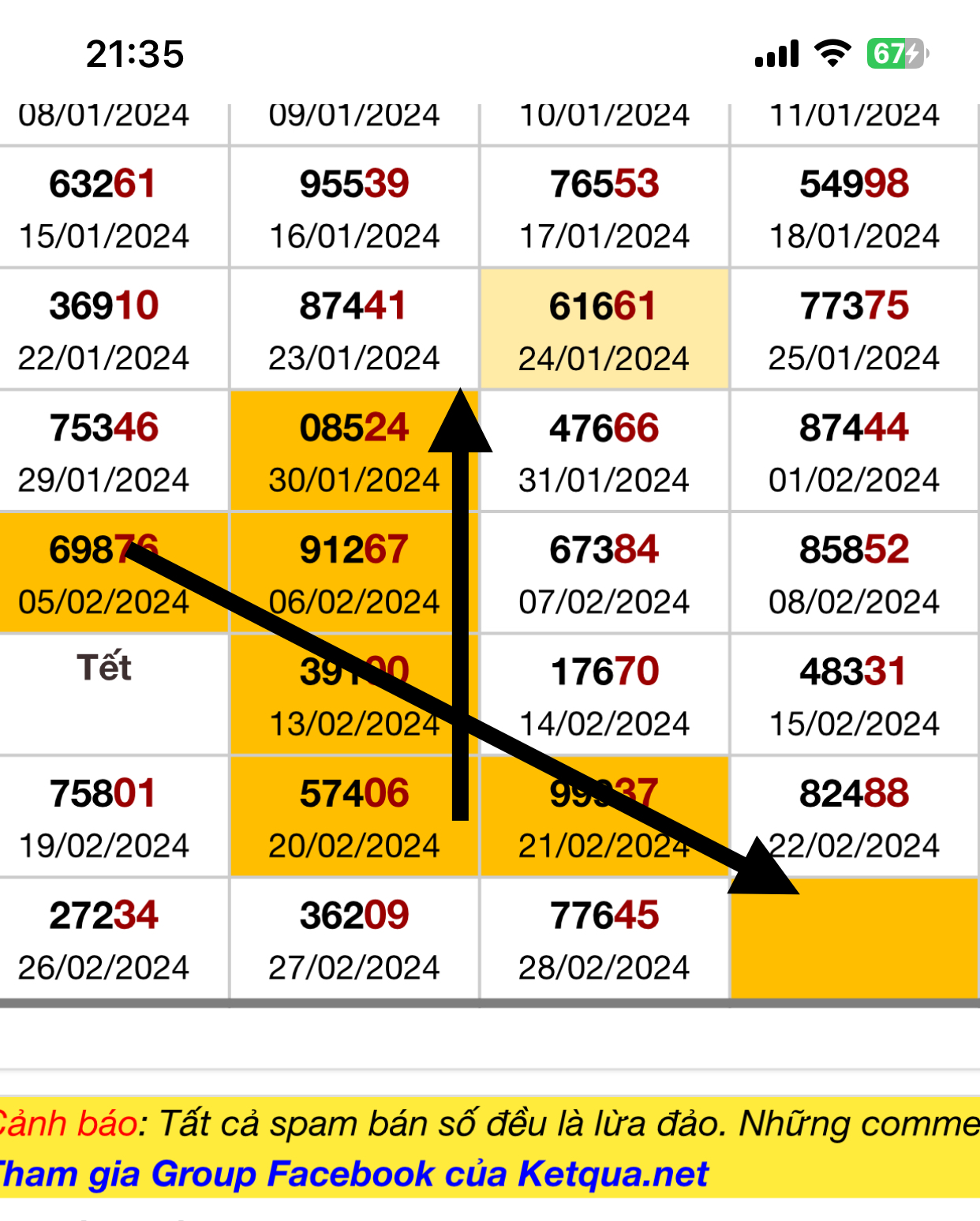
Task: Open the Ketqua.net Facebook Group link
Action: [x=353, y=1174]
